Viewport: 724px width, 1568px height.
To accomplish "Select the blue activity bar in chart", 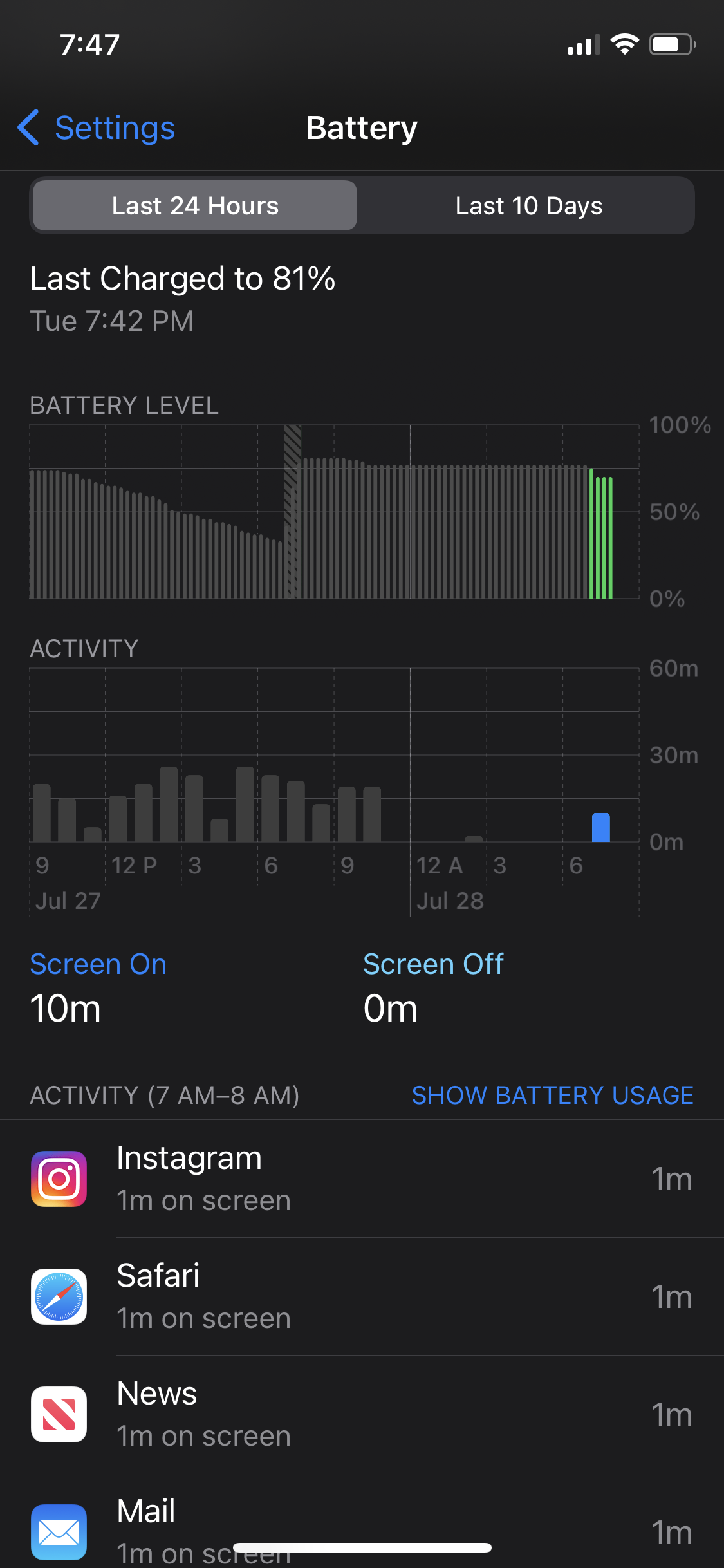I will (x=600, y=828).
